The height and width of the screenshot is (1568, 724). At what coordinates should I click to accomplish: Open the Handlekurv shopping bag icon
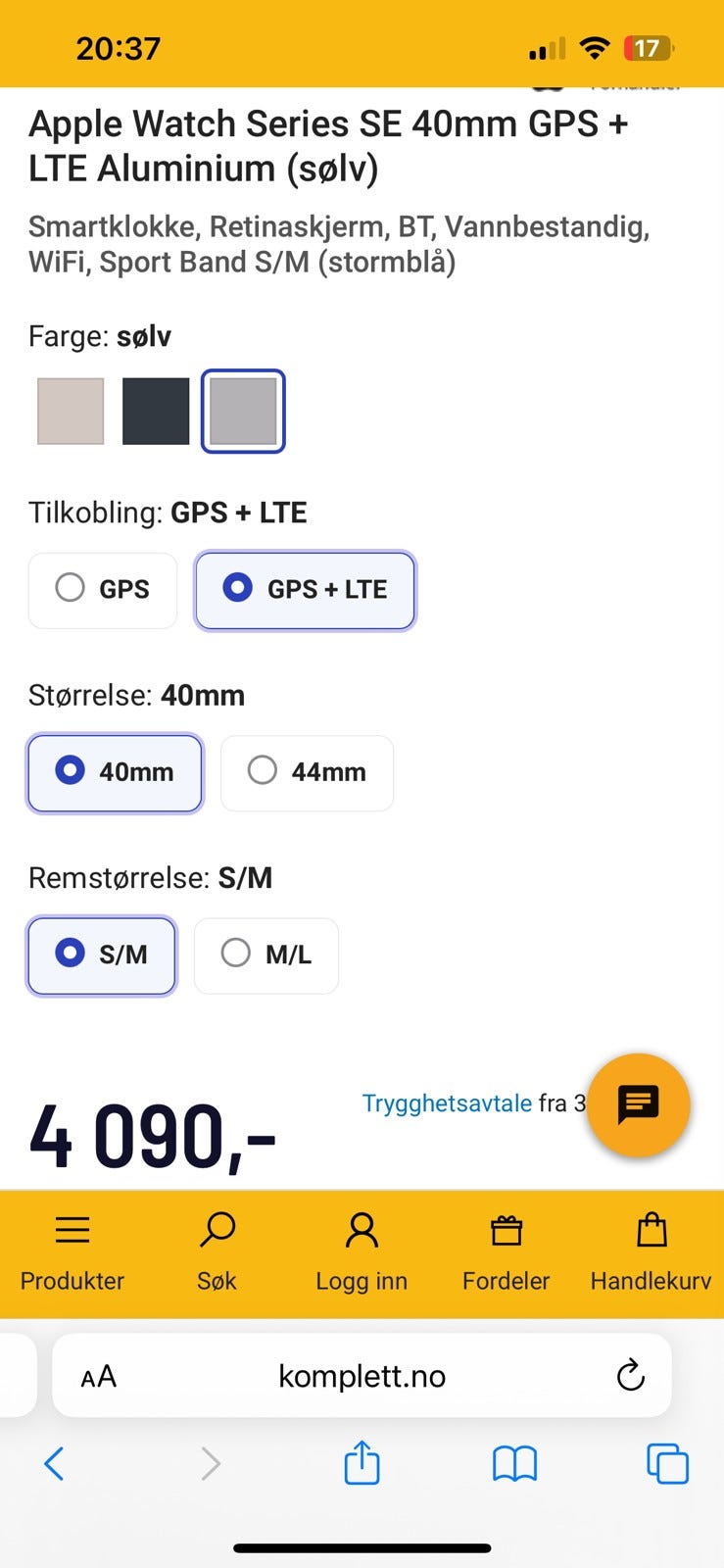(651, 1230)
